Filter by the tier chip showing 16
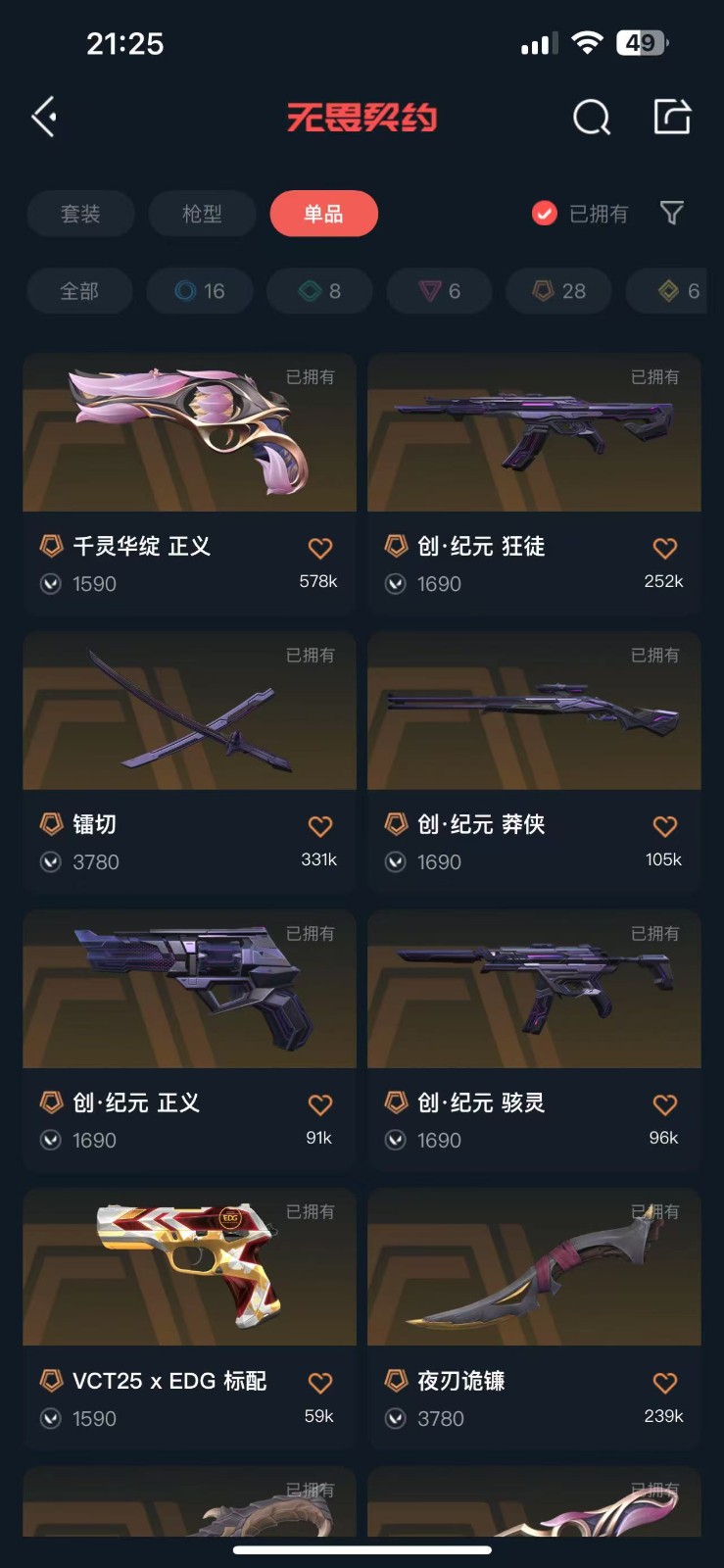724x1568 pixels. pos(200,291)
